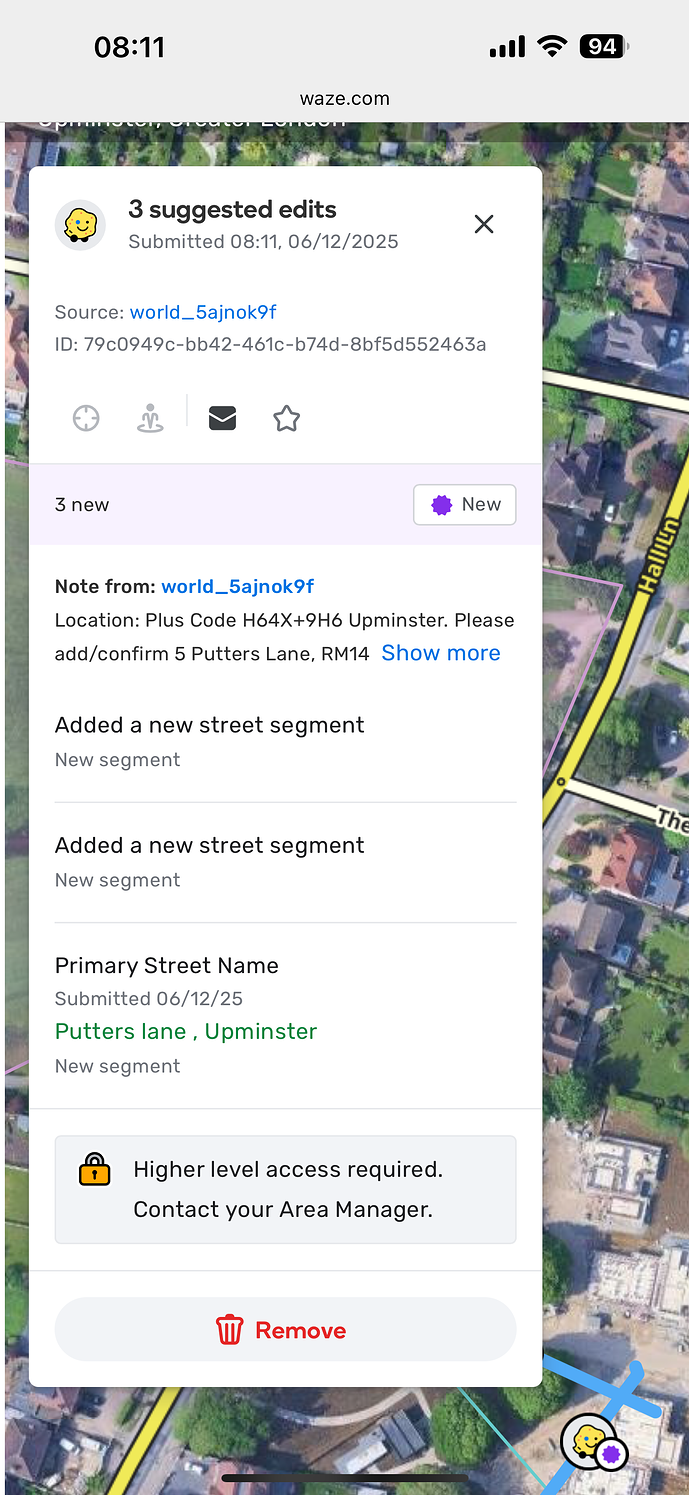Tap world_5ajnok9f link in Note from
Screen dimensions: 689x1495
coord(238,586)
